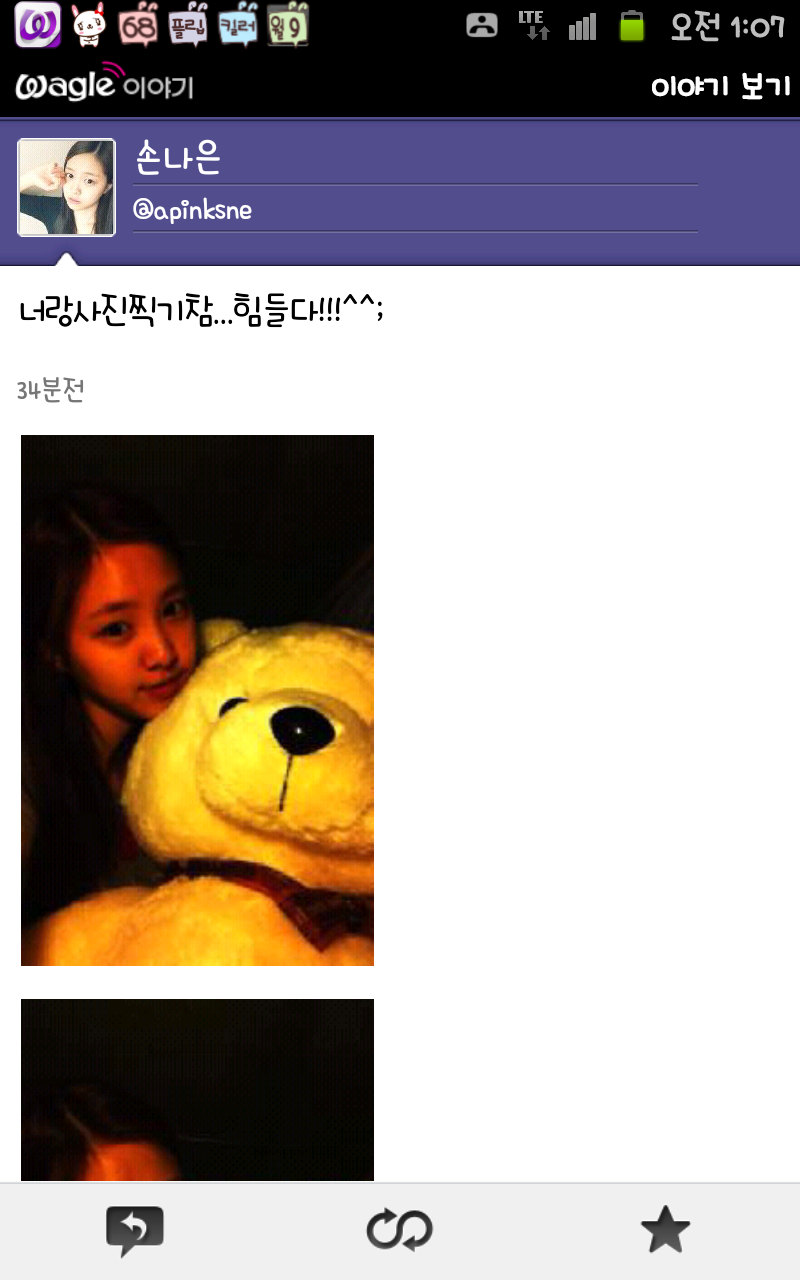The image size is (800, 1280).
Task: Repost this story with the loop icon
Action: [399, 1230]
